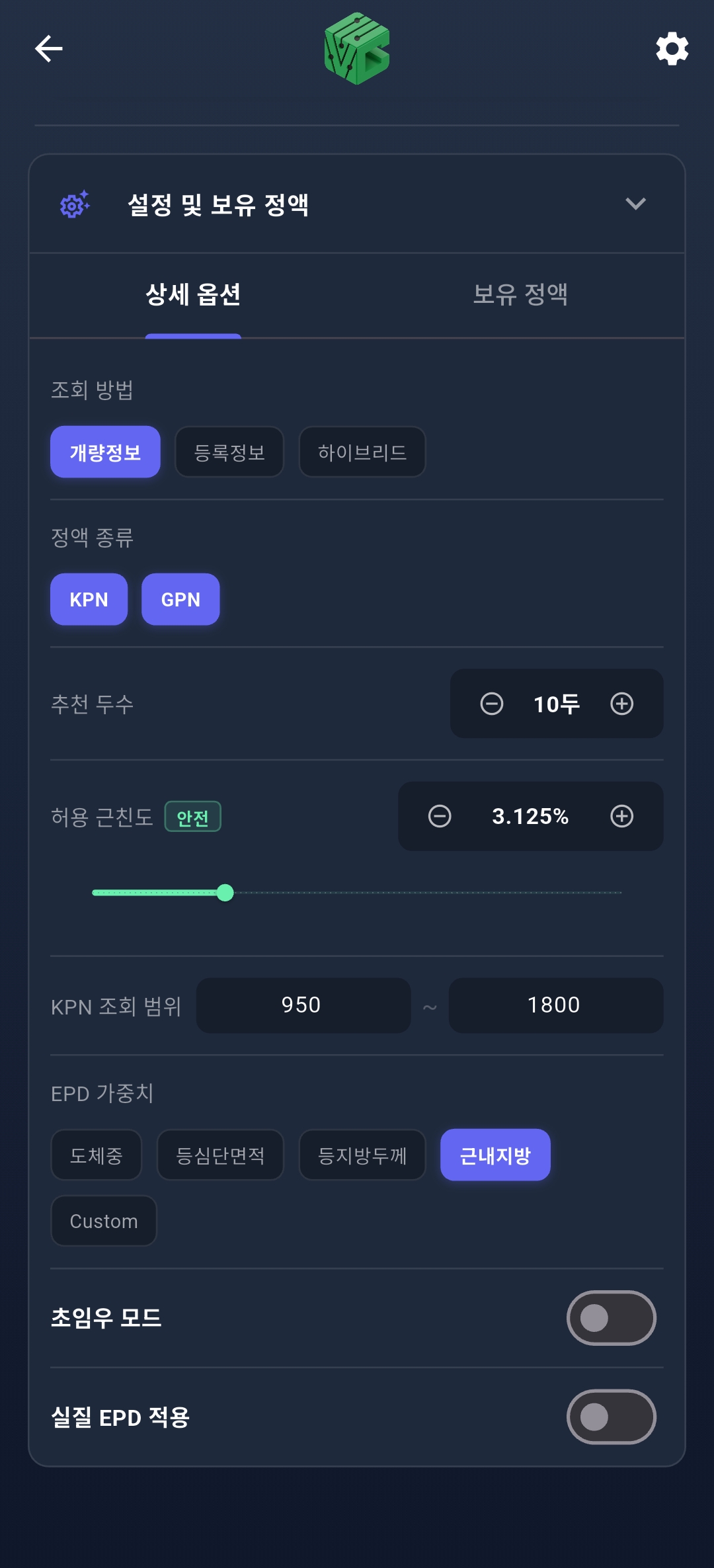Deselect the GPN semen type chip
The height and width of the screenshot is (1568, 714).
point(180,599)
